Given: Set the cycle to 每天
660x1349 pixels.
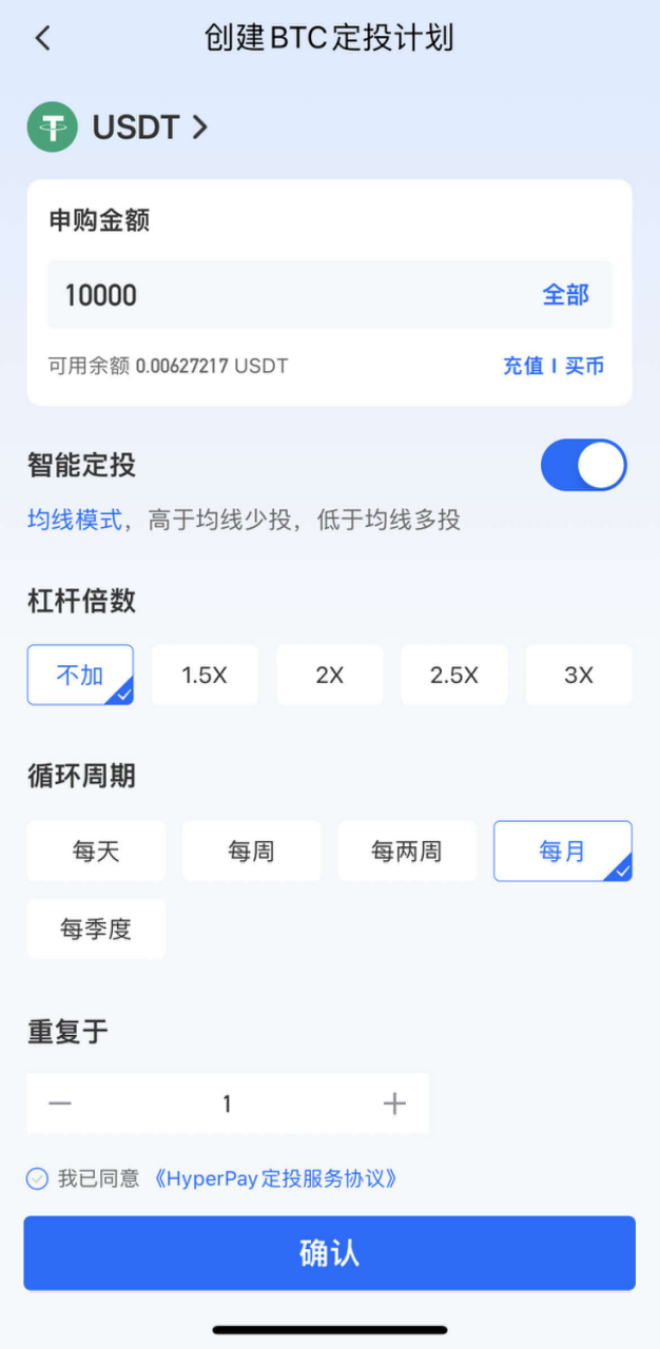Looking at the screenshot, I should (x=96, y=852).
